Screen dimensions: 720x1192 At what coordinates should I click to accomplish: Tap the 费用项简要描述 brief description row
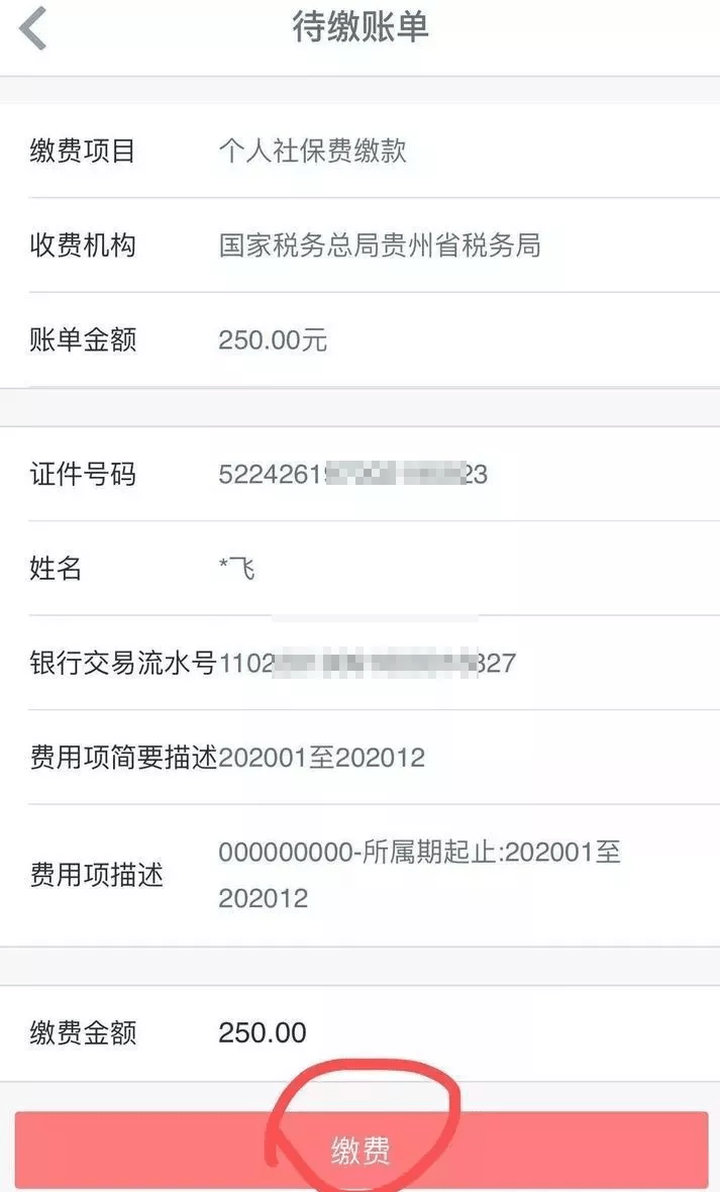pyautogui.click(x=122, y=756)
